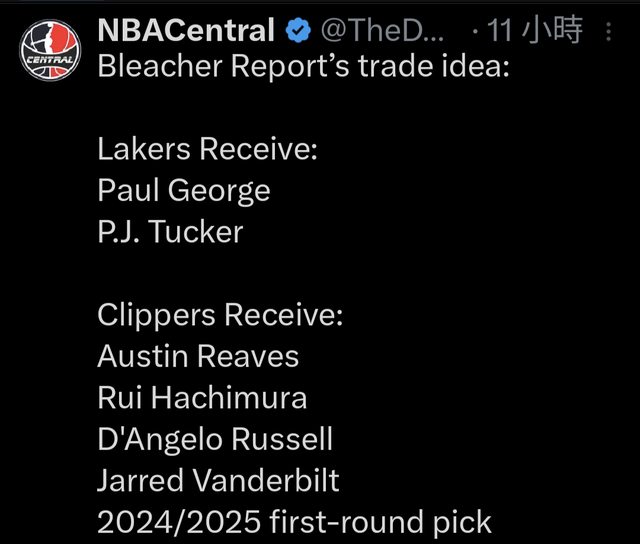The width and height of the screenshot is (640, 544).
Task: Open the tweet's overflow menu
Action: click(611, 33)
